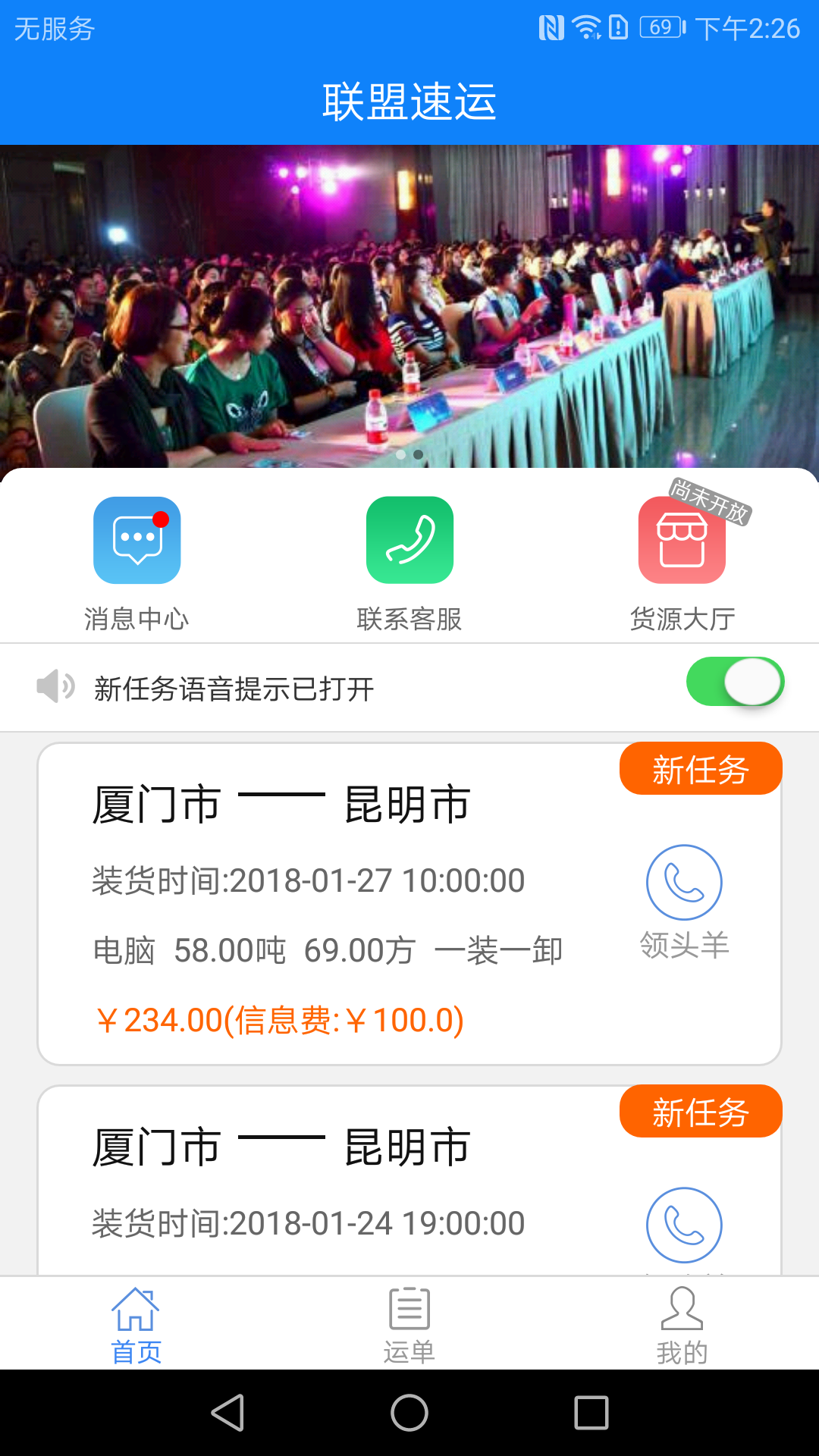Turn off the 新任务语音提示 switch
This screenshot has width=819, height=1456.
point(735,682)
